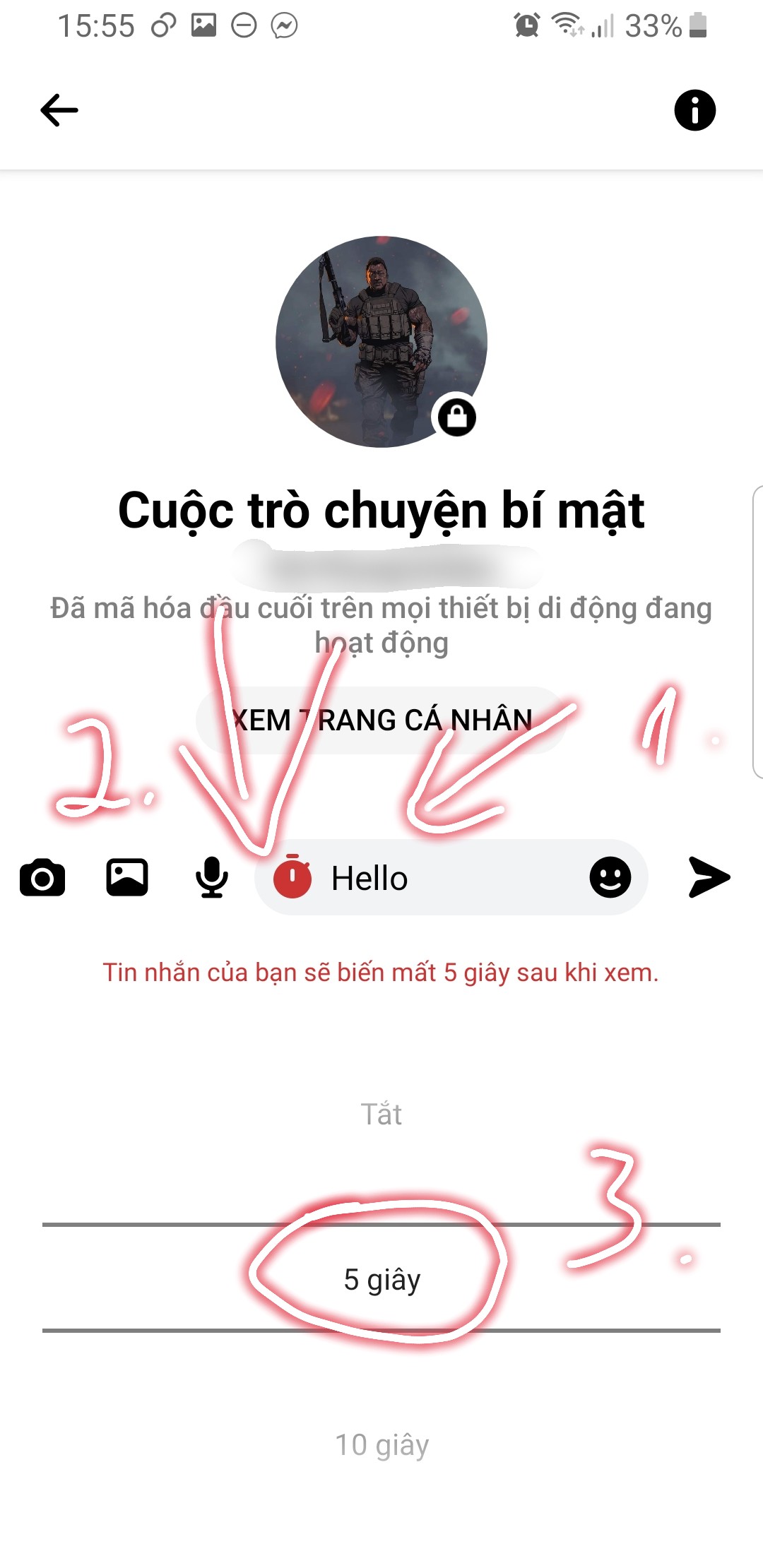The image size is (763, 1568).
Task: Open conversation info icon
Action: click(694, 110)
